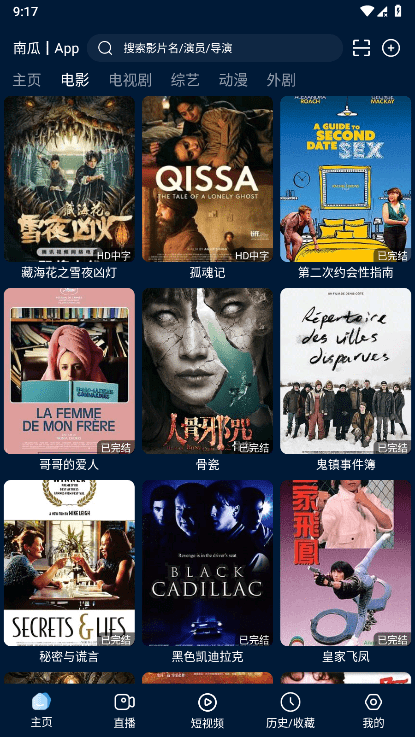The width and height of the screenshot is (415, 737).
Task: Select the 电视剧 tab
Action: tap(130, 80)
